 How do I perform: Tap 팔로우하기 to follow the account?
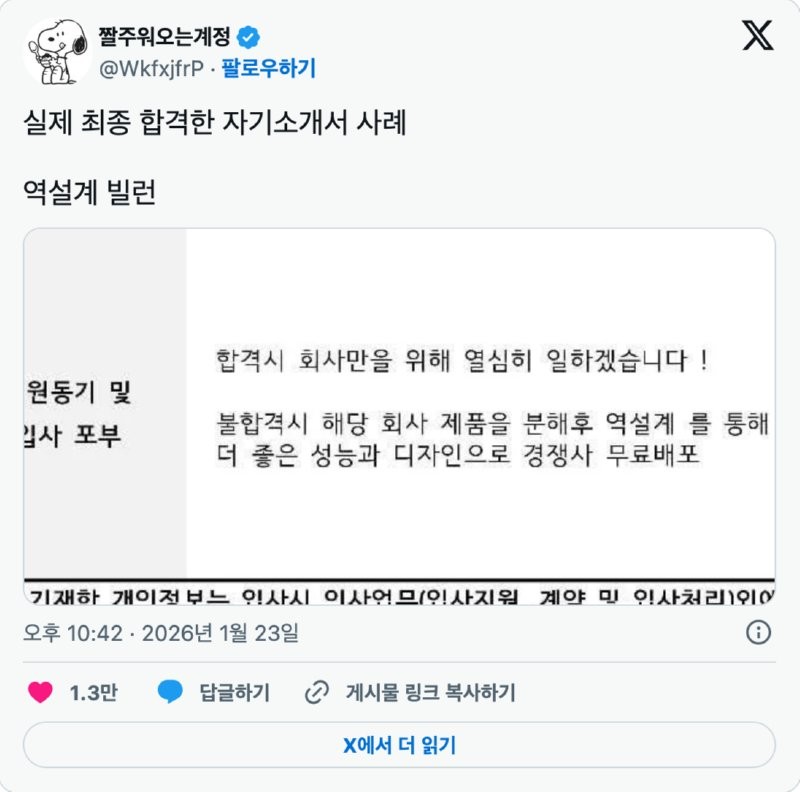tap(268, 68)
